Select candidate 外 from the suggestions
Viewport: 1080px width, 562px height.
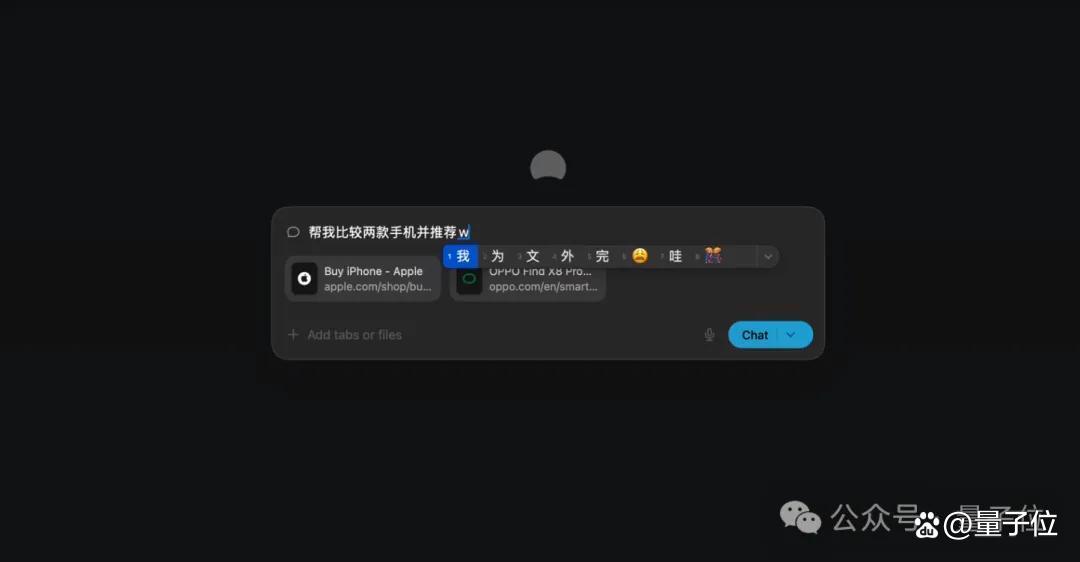(x=565, y=256)
